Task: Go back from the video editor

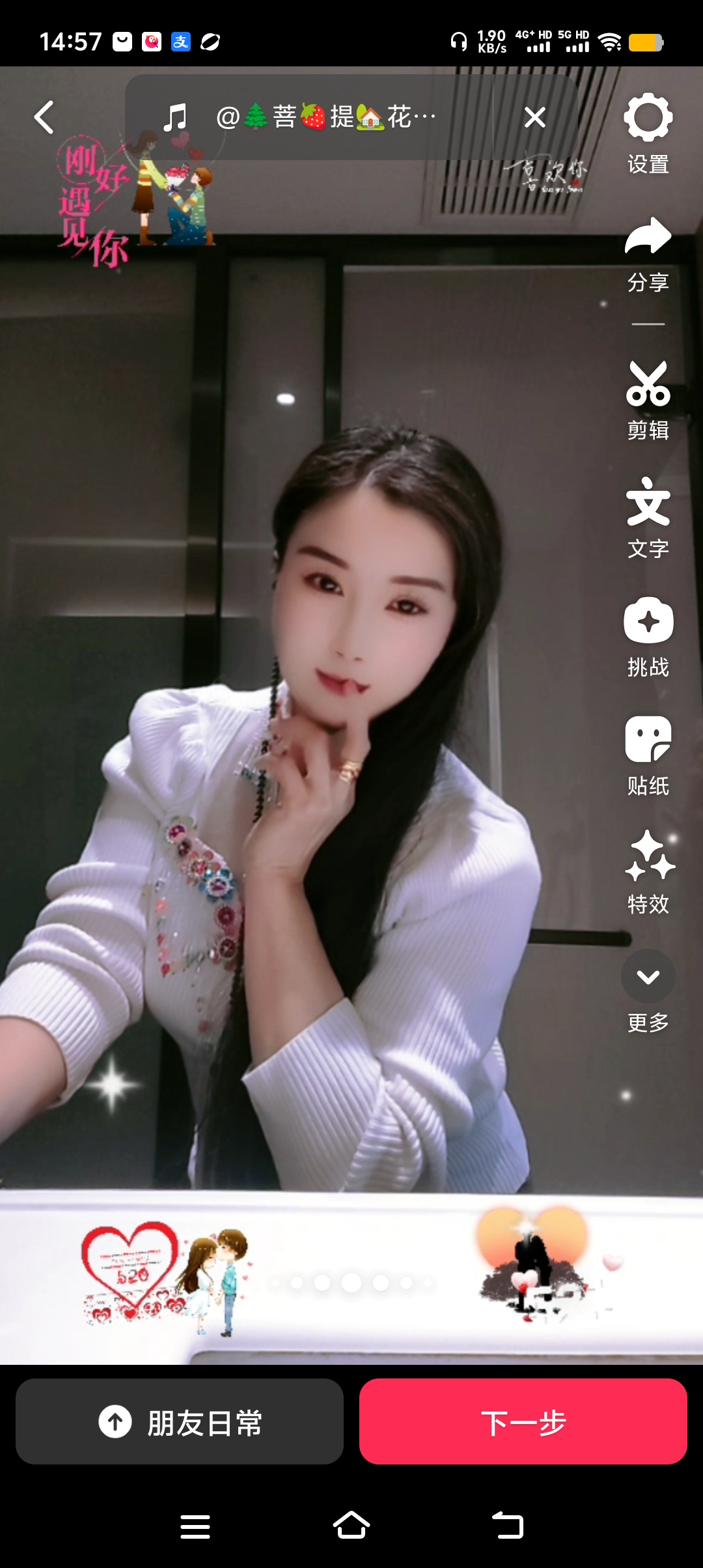Action: coord(44,118)
